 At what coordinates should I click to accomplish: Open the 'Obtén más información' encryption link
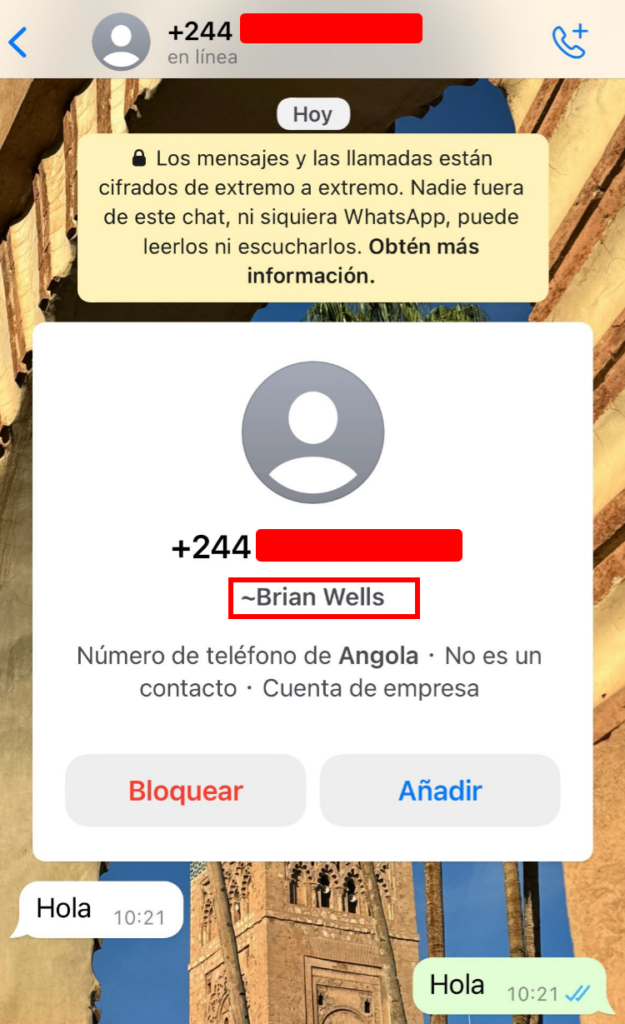point(363,261)
